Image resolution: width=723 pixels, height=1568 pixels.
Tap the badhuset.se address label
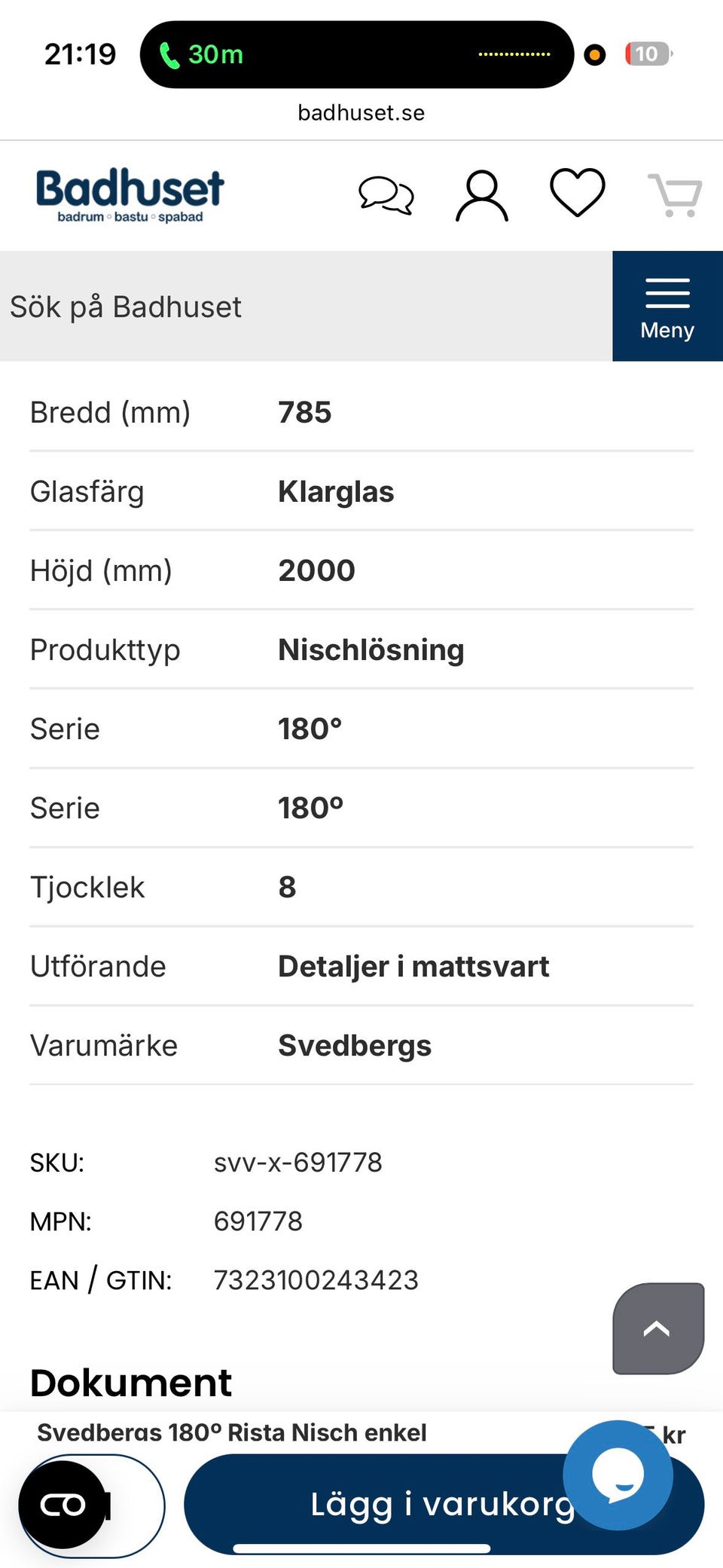point(361,112)
